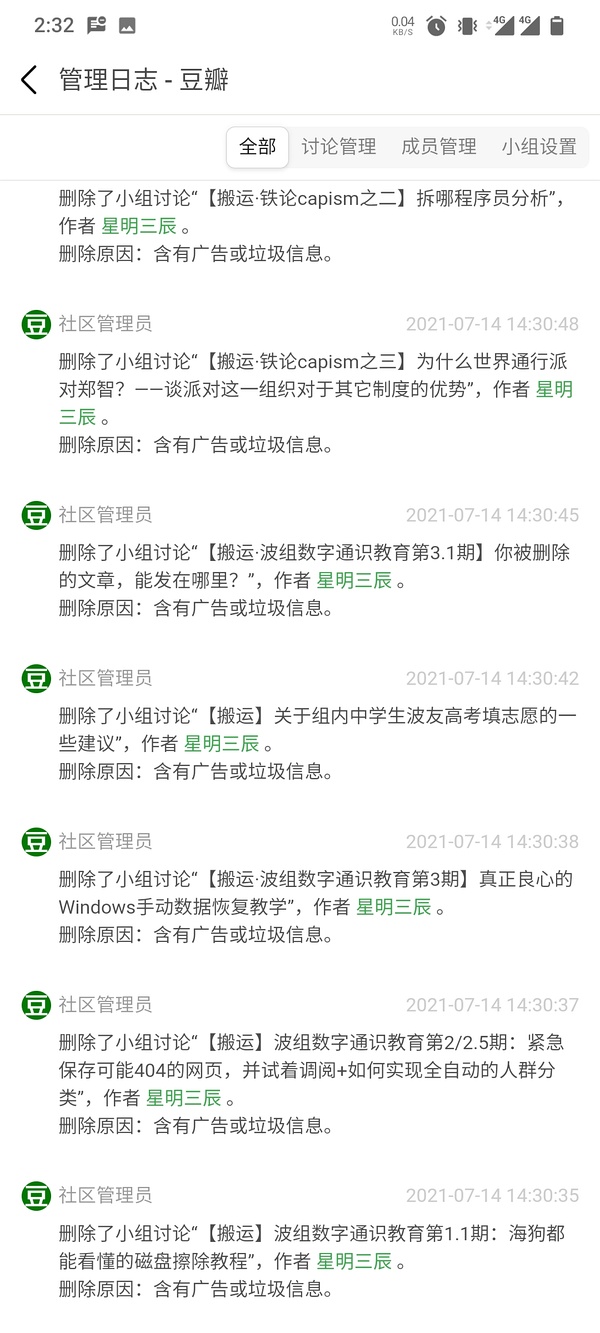Open the 小组设置 tab
600x1333 pixels.
tap(539, 147)
